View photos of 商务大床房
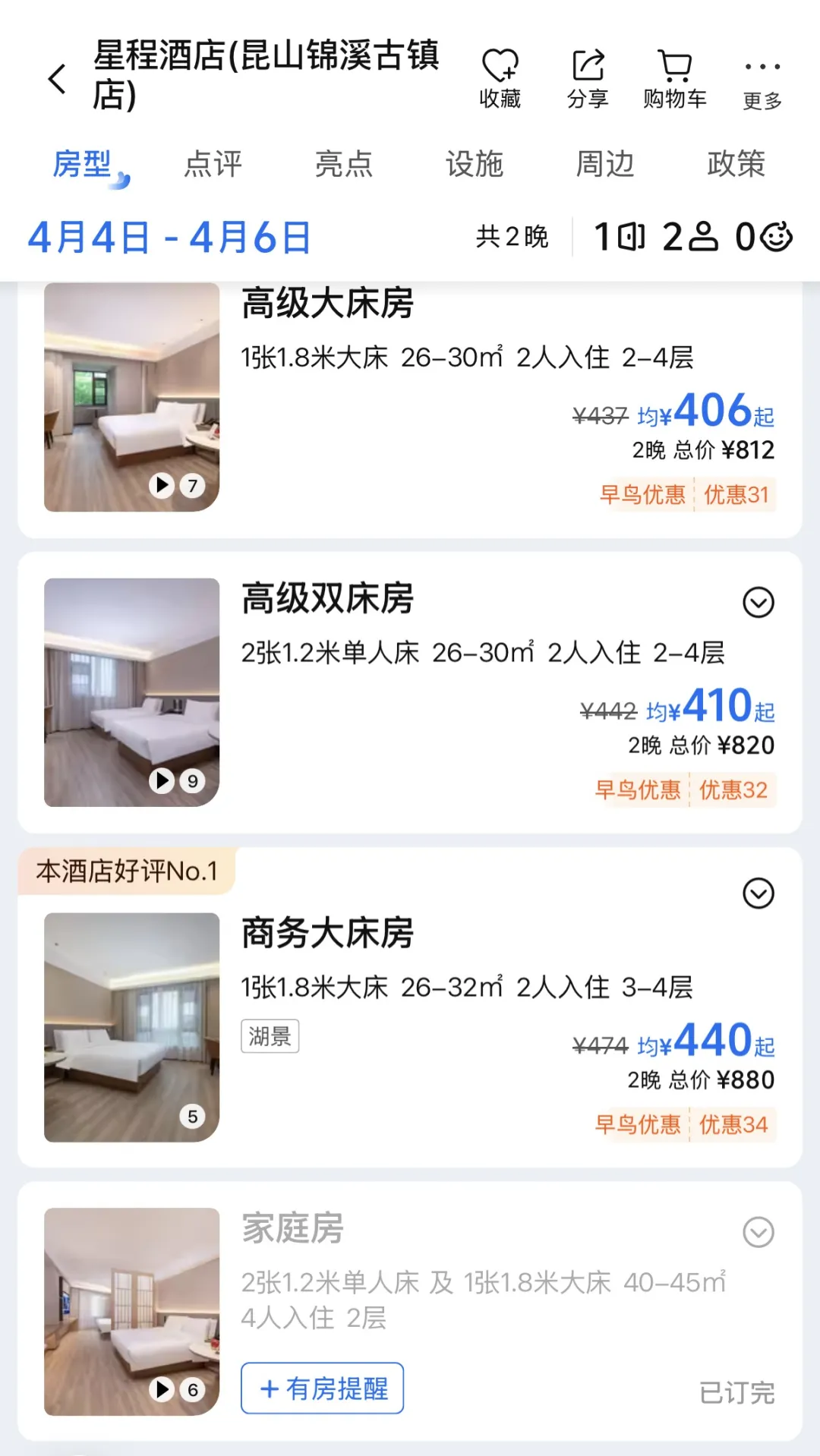The height and width of the screenshot is (1456, 820). pos(132,1027)
